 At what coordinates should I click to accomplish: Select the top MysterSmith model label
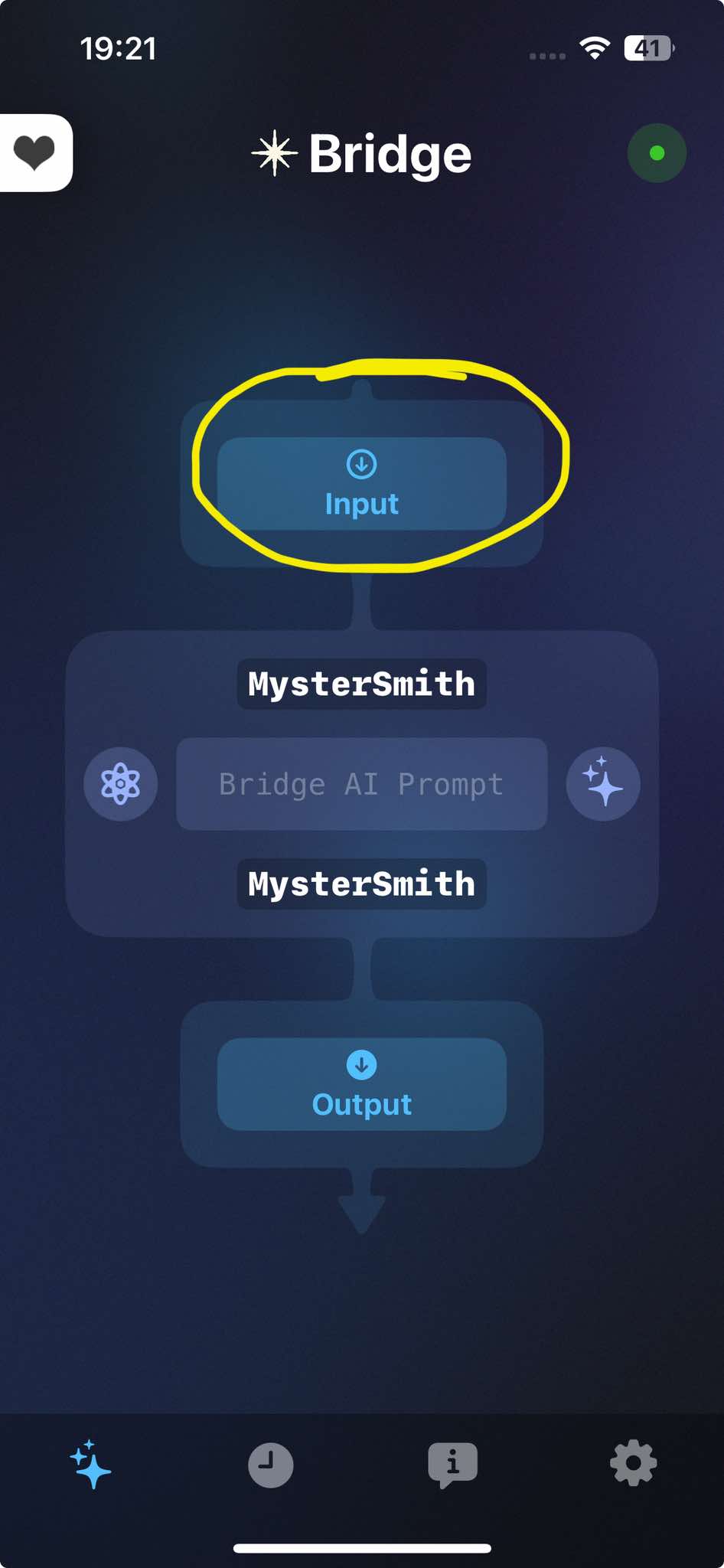pyautogui.click(x=361, y=684)
